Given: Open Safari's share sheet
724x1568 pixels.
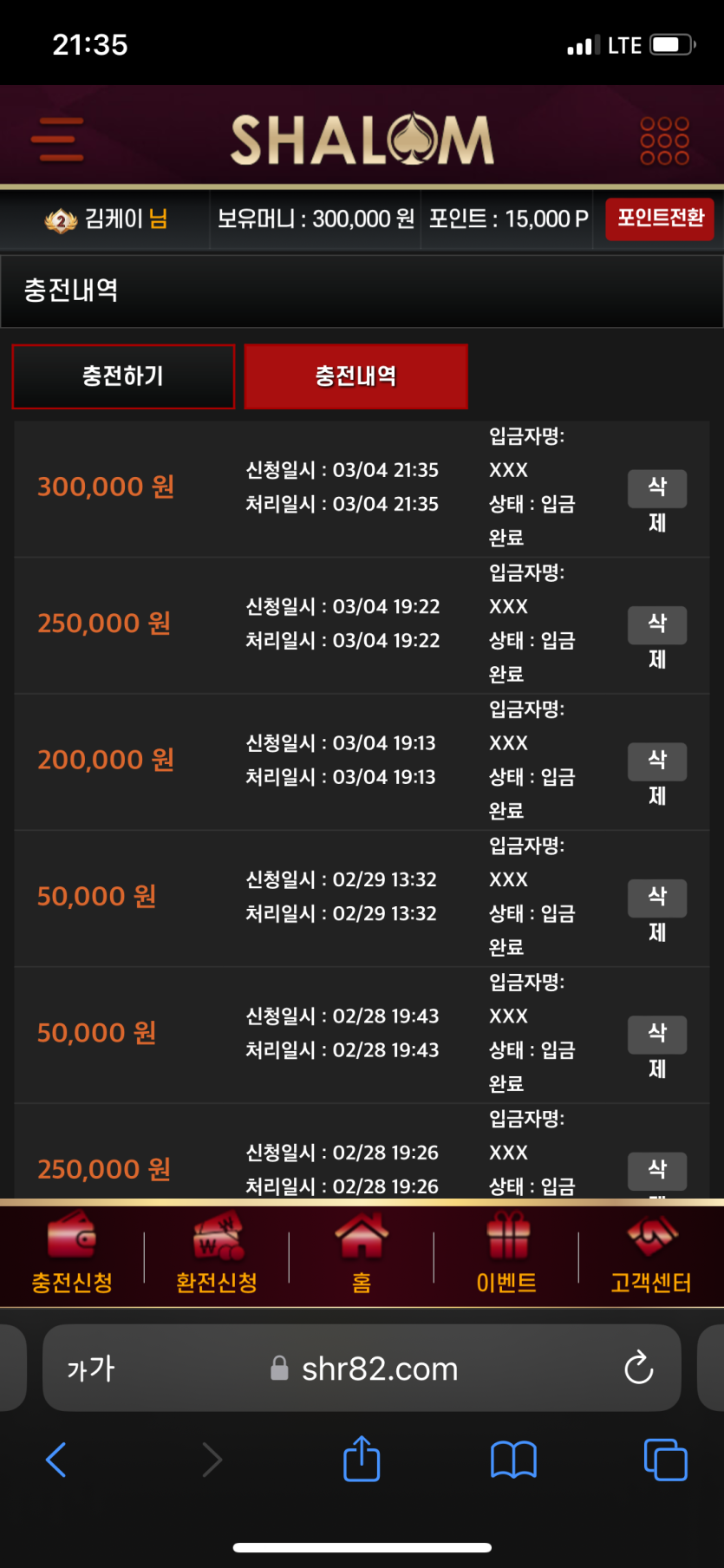Looking at the screenshot, I should (x=362, y=1460).
